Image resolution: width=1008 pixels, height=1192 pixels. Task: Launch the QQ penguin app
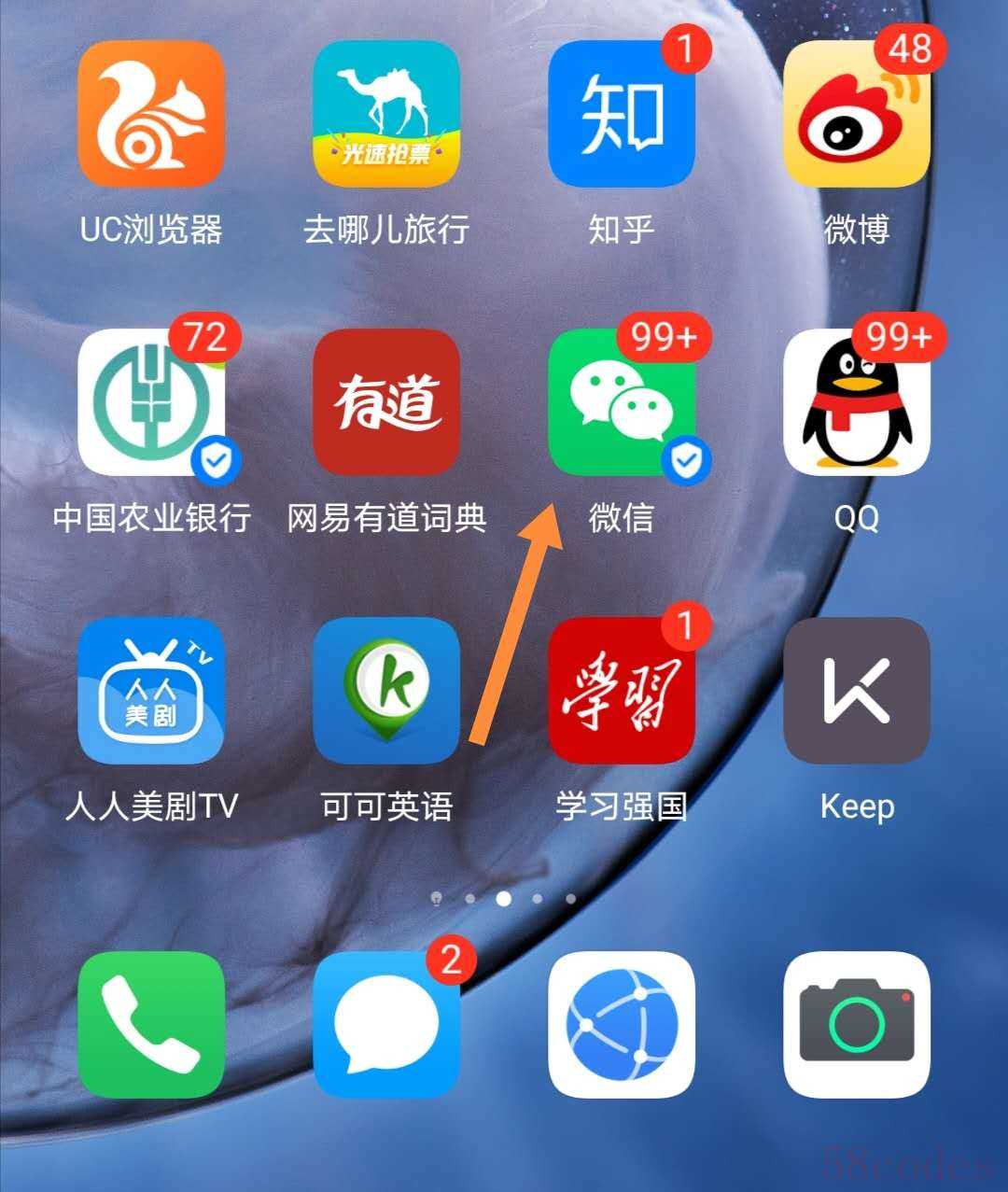[857, 402]
